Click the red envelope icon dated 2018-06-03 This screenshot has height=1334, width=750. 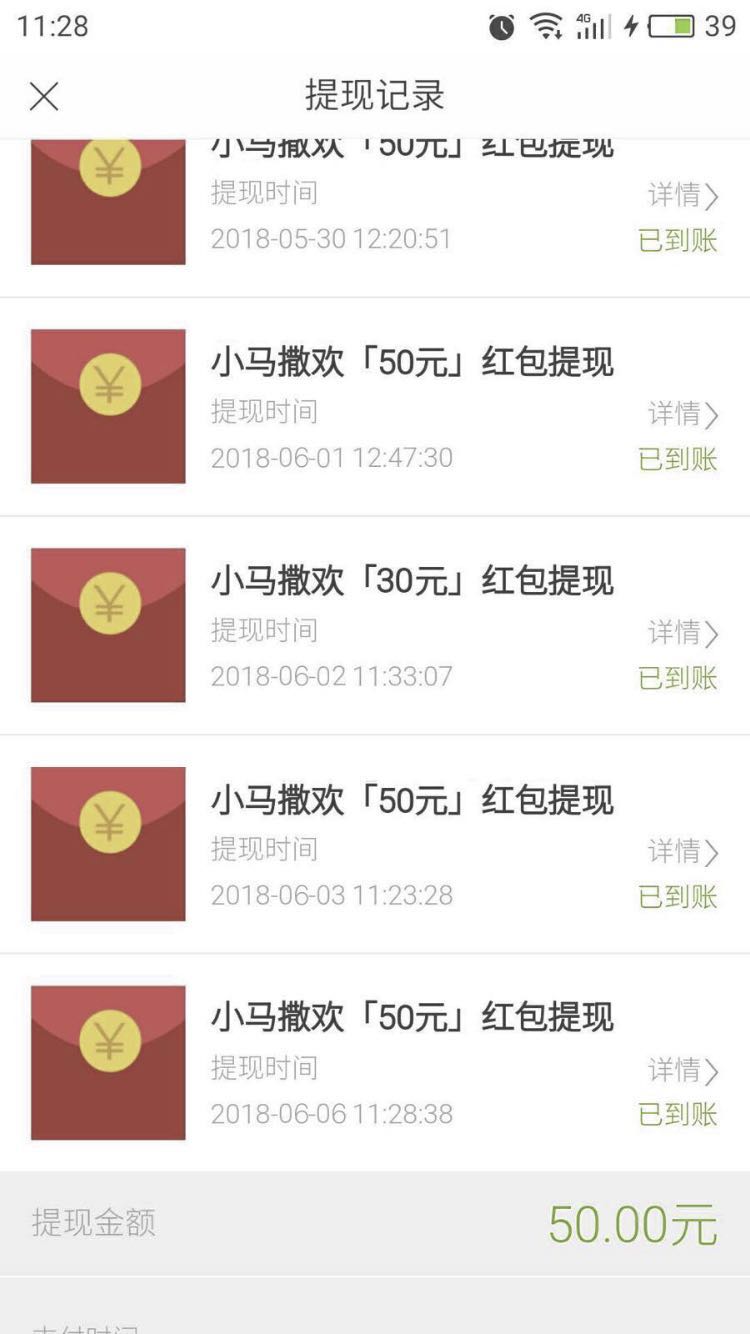tap(107, 843)
